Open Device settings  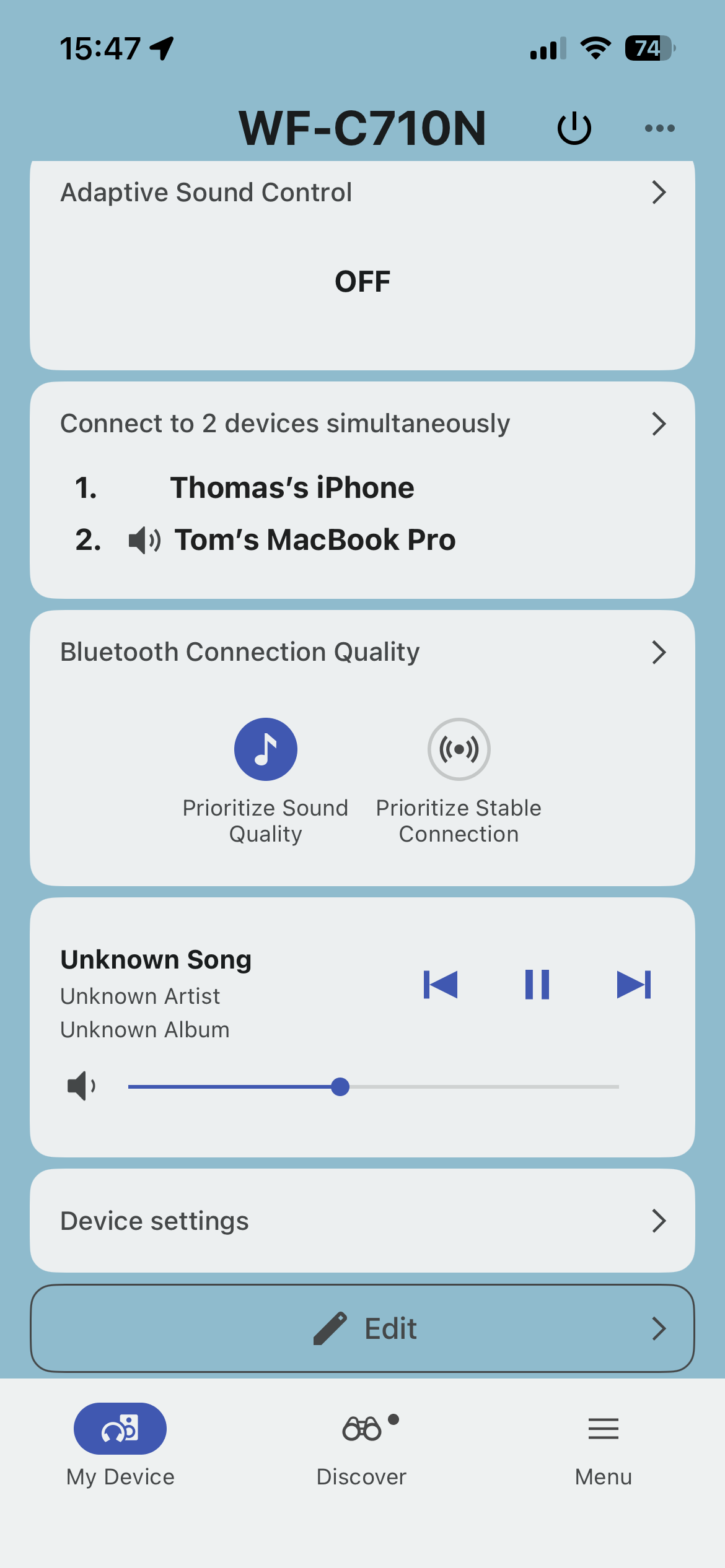[362, 1221]
